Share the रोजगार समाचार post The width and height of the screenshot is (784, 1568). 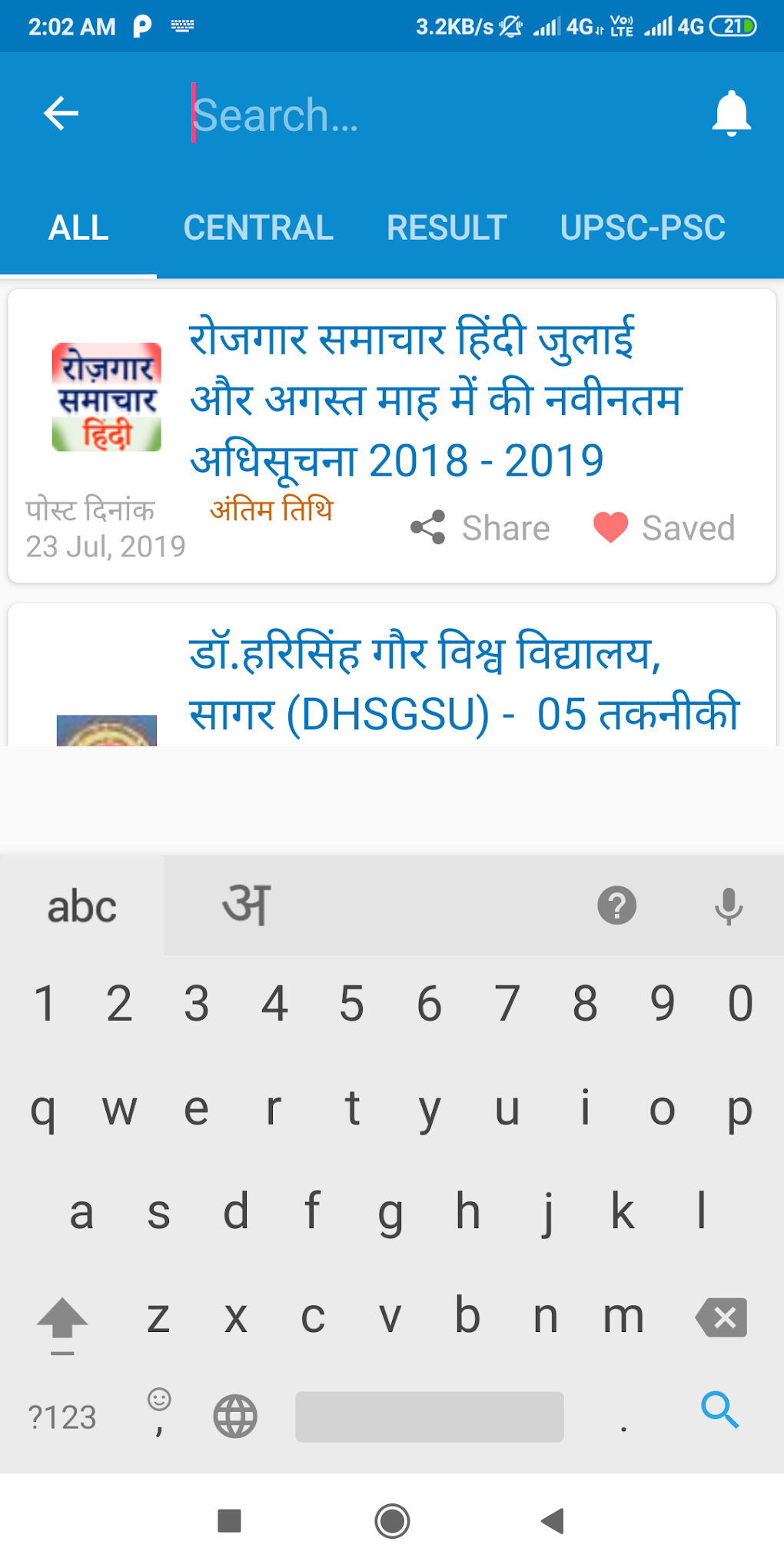tap(481, 528)
